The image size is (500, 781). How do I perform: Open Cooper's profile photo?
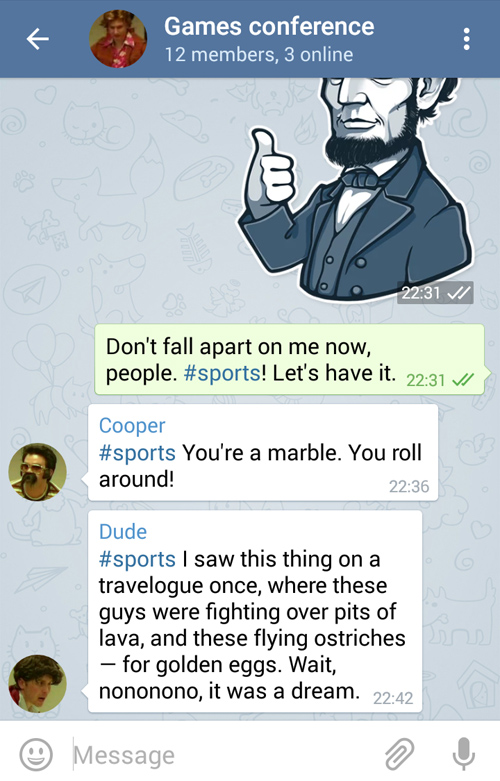point(37,471)
